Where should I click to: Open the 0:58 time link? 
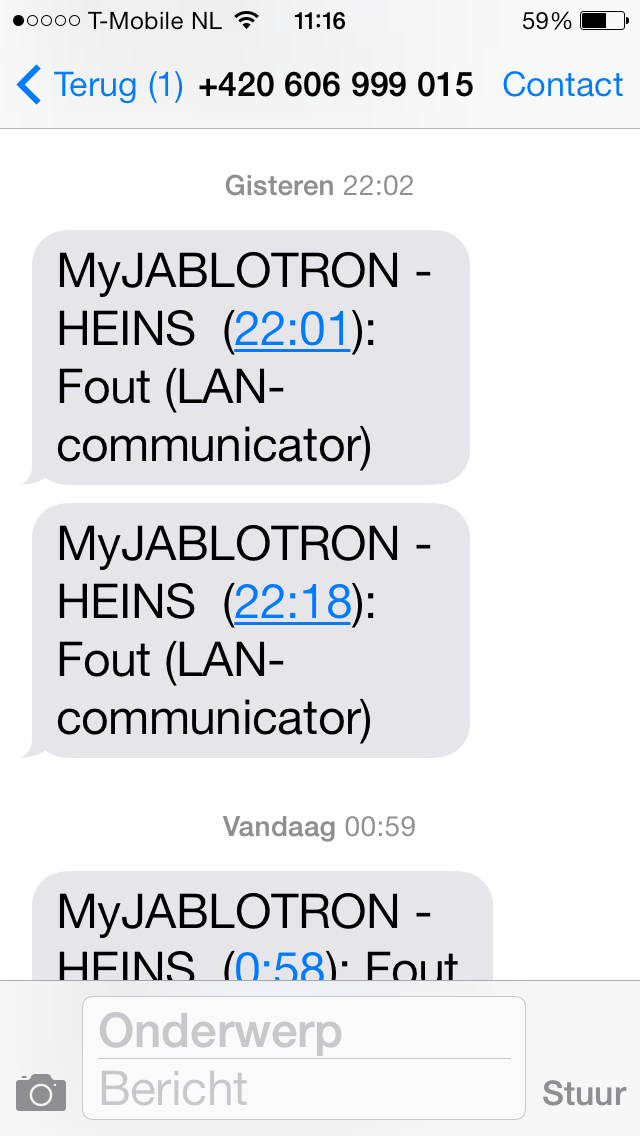click(x=279, y=966)
